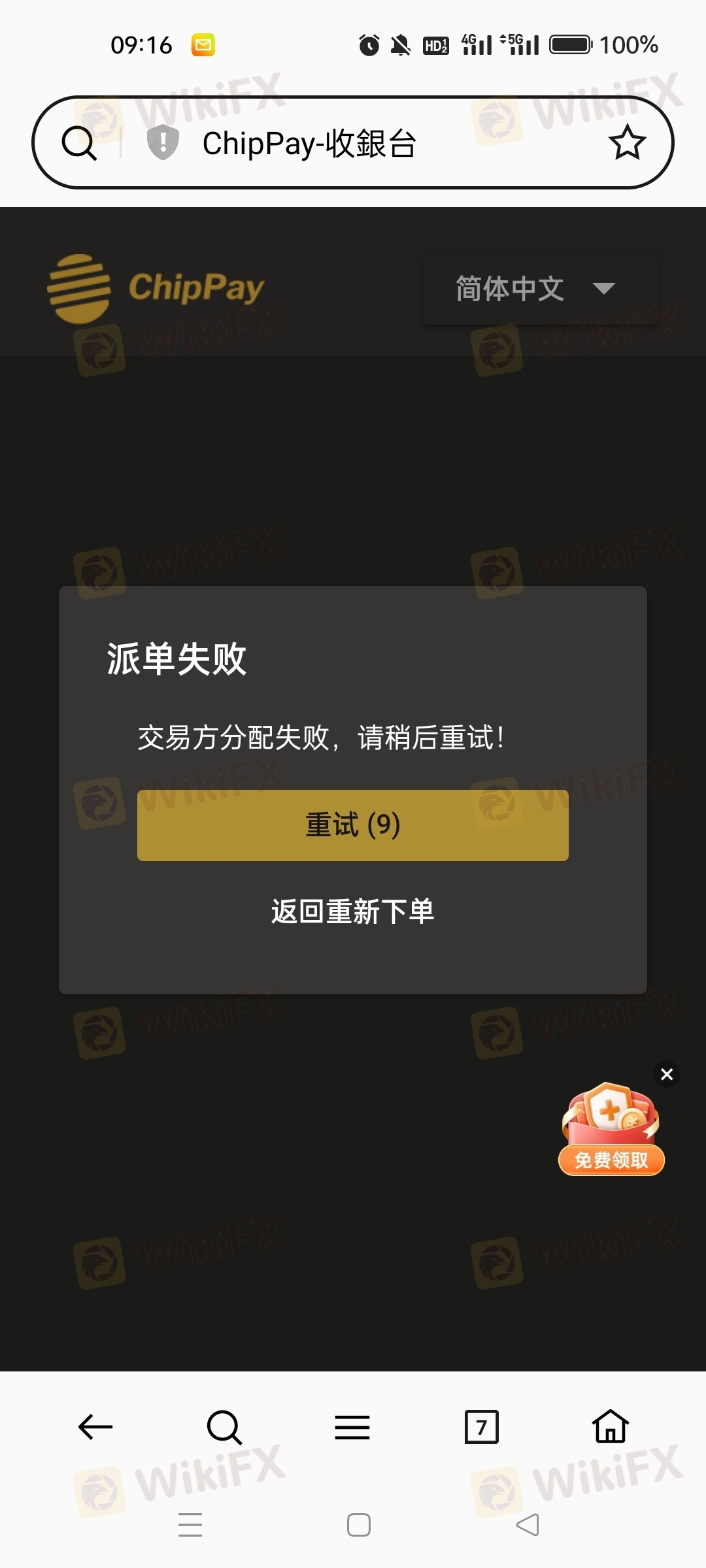Image resolution: width=706 pixels, height=1568 pixels.
Task: Open the browser menu
Action: (352, 1427)
